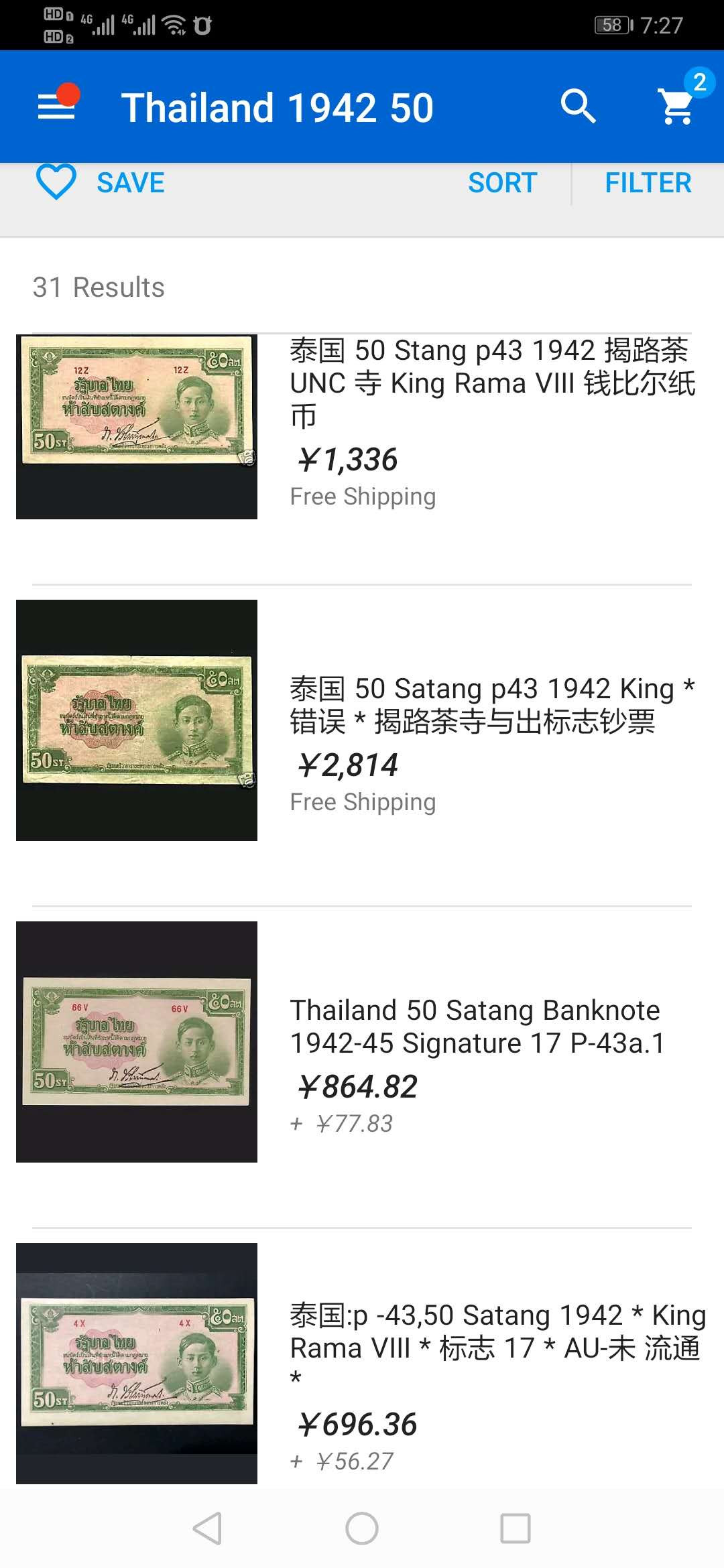Tap the heart icon to save this search
Viewport: 724px width, 1568px height.
56,182
